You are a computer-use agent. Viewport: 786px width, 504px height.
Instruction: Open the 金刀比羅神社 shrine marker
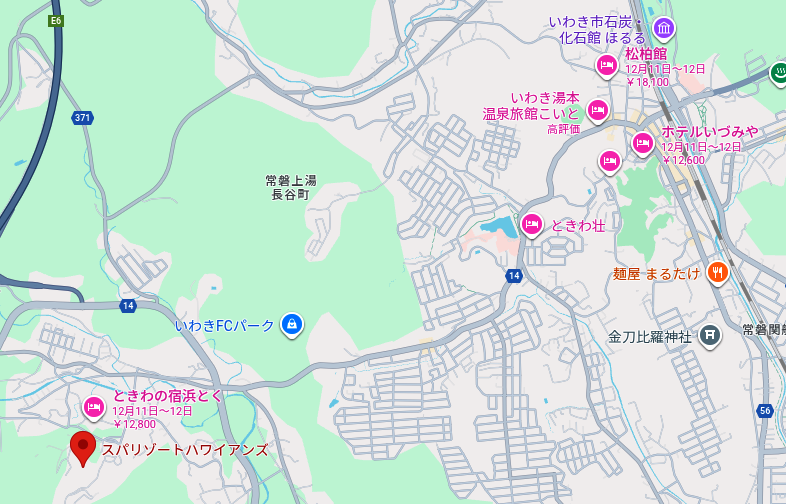coord(709,335)
